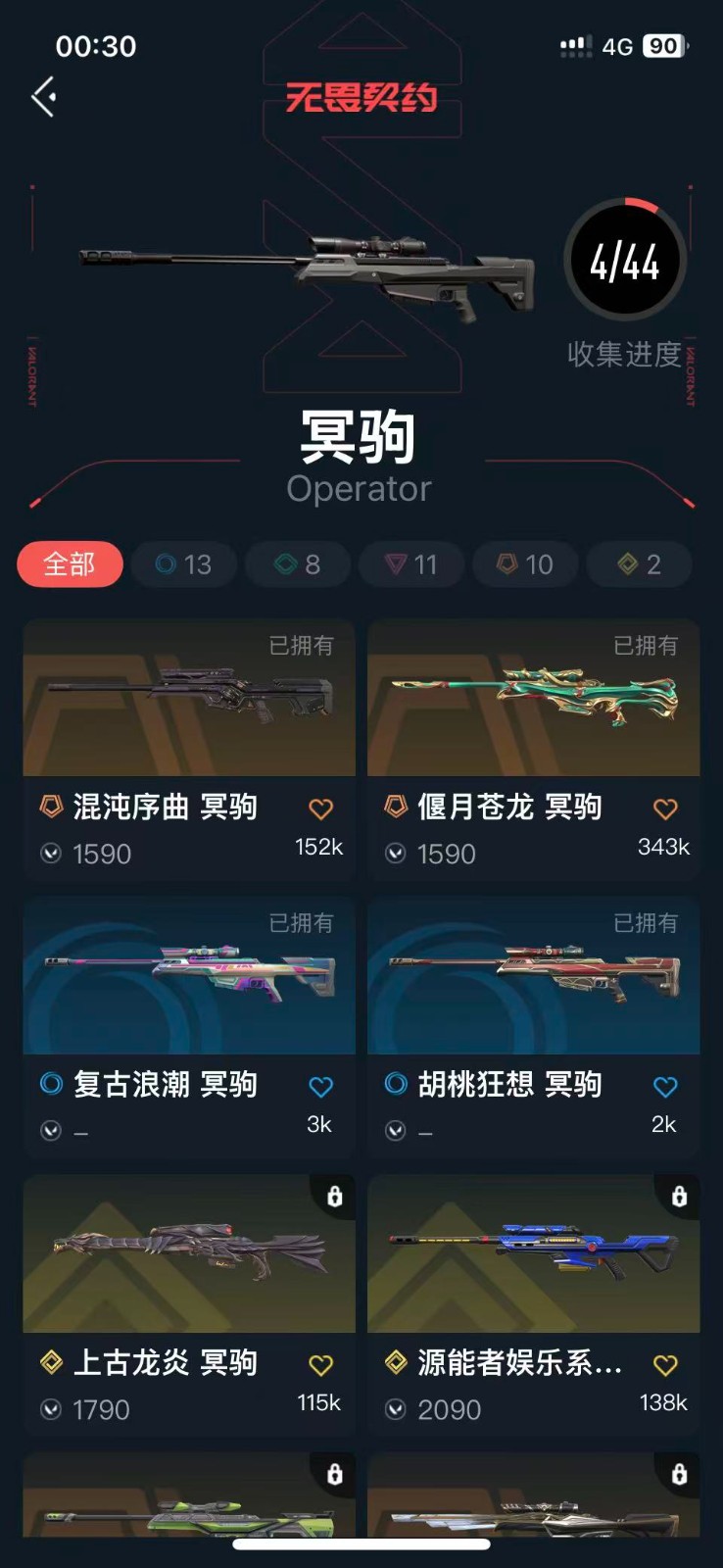
Task: Select the 全部 filter chip
Action: (70, 564)
